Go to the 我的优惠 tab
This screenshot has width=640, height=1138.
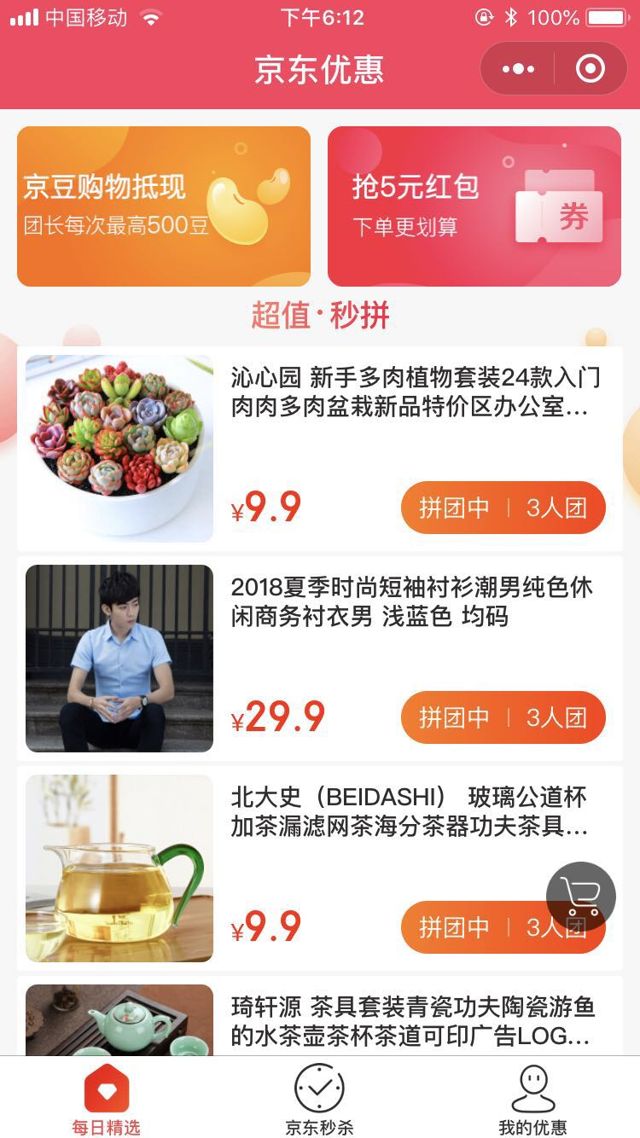[x=532, y=1098]
